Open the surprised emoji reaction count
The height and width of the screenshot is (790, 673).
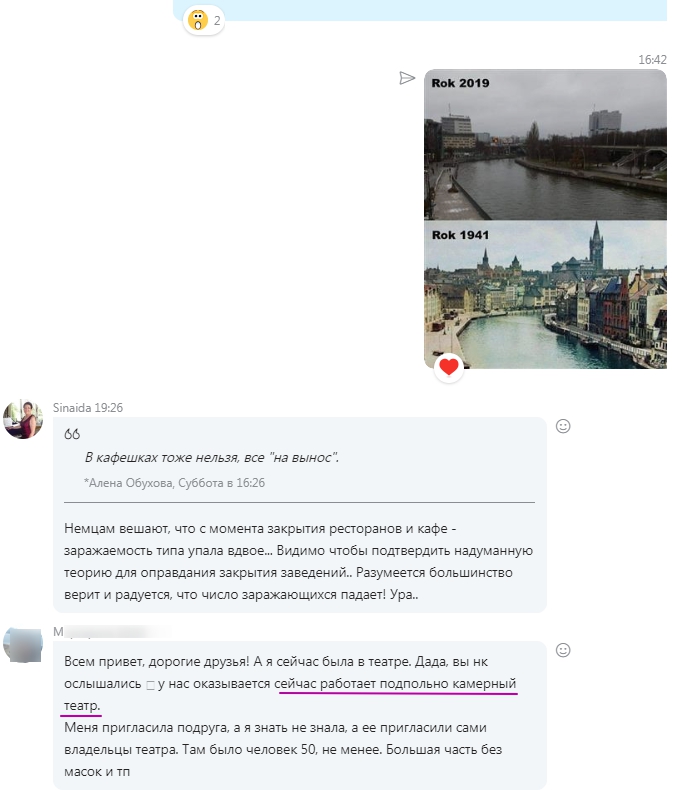[x=205, y=20]
